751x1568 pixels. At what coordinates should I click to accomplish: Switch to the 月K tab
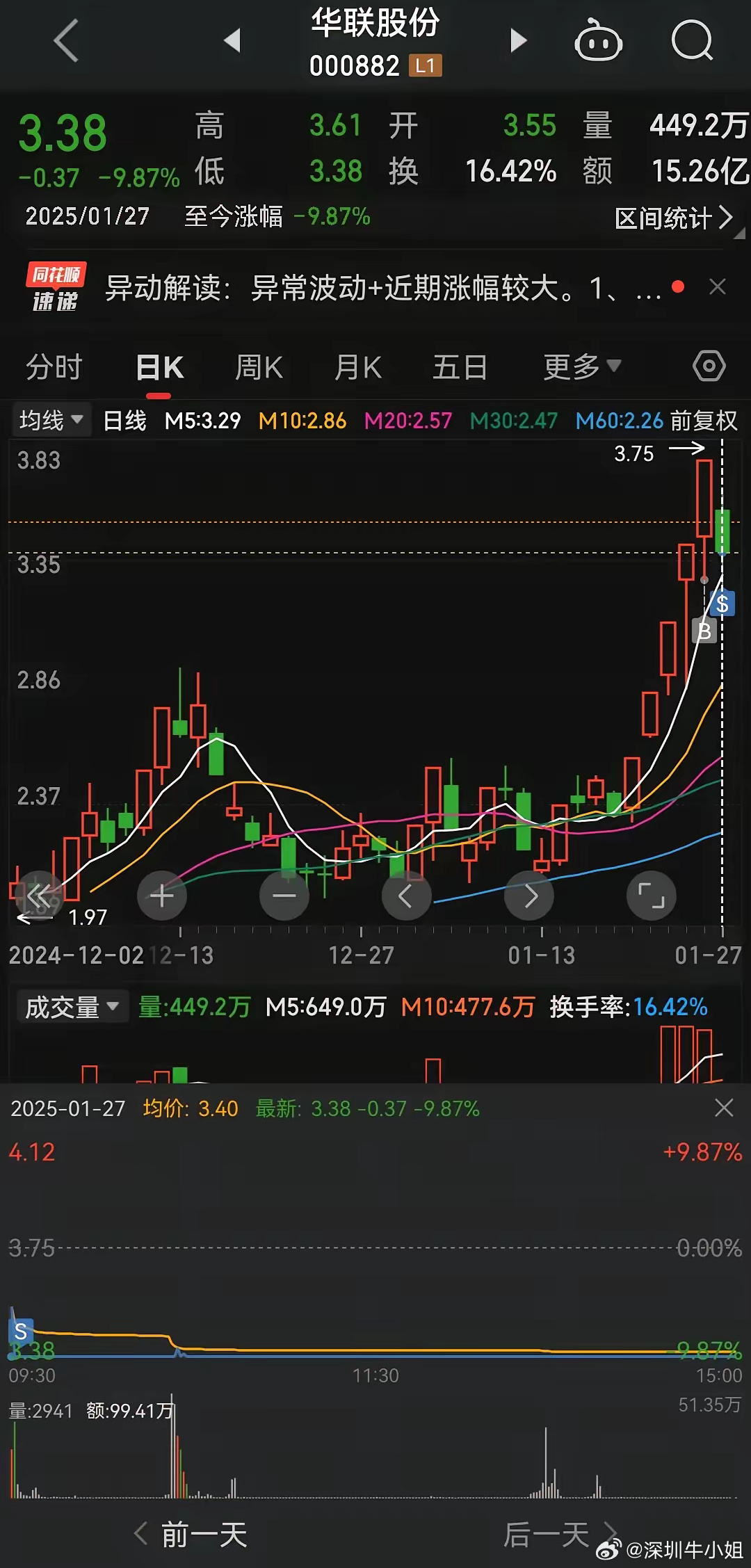(x=358, y=366)
